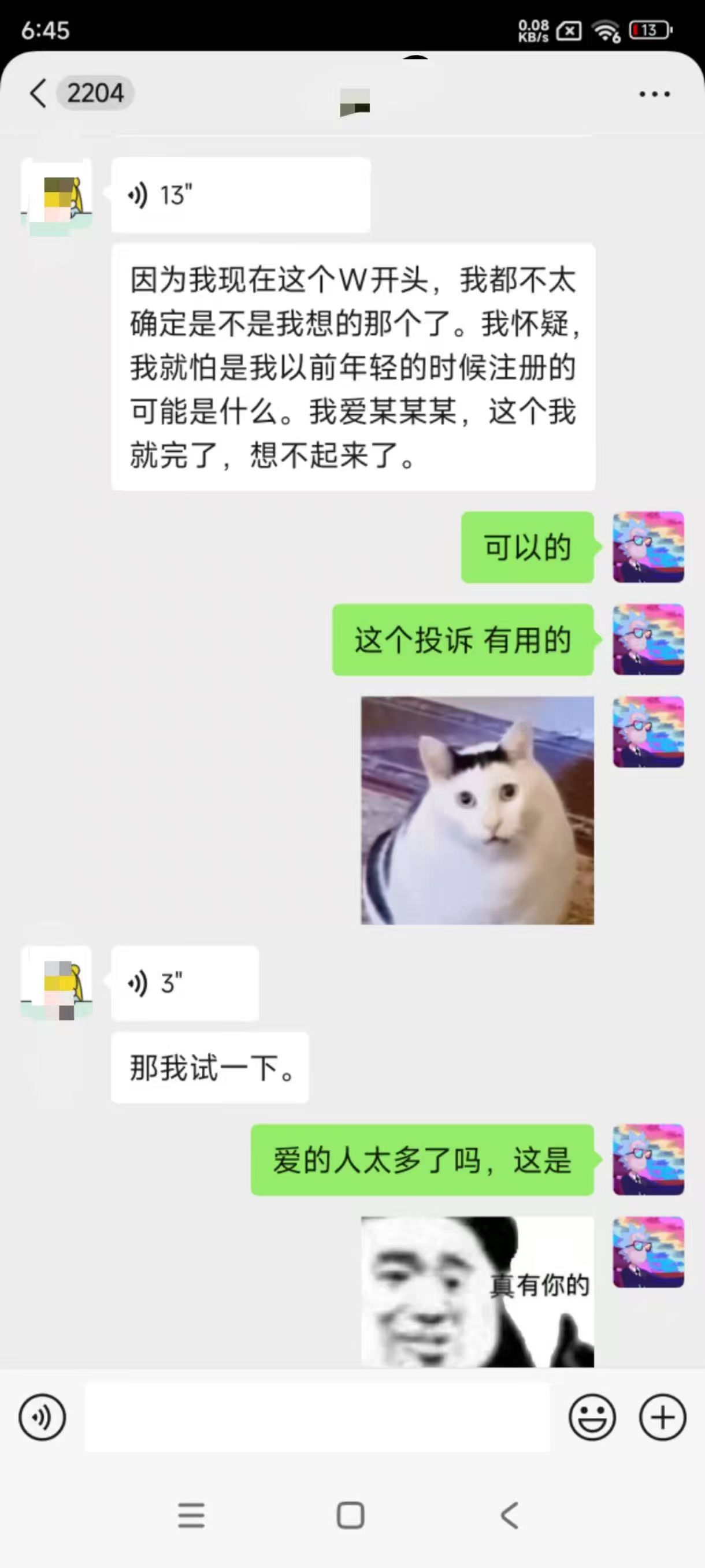Switch to voice input mode
The height and width of the screenshot is (1568, 705).
coord(42,1417)
